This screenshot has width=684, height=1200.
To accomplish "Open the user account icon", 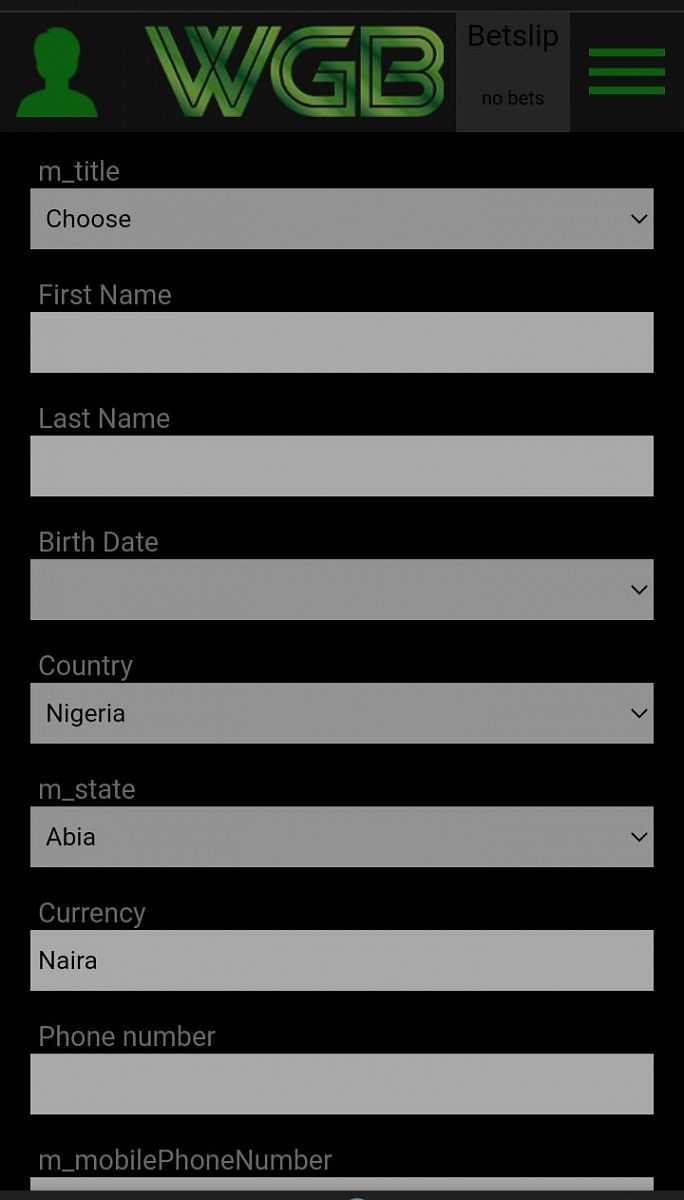I will coord(57,73).
